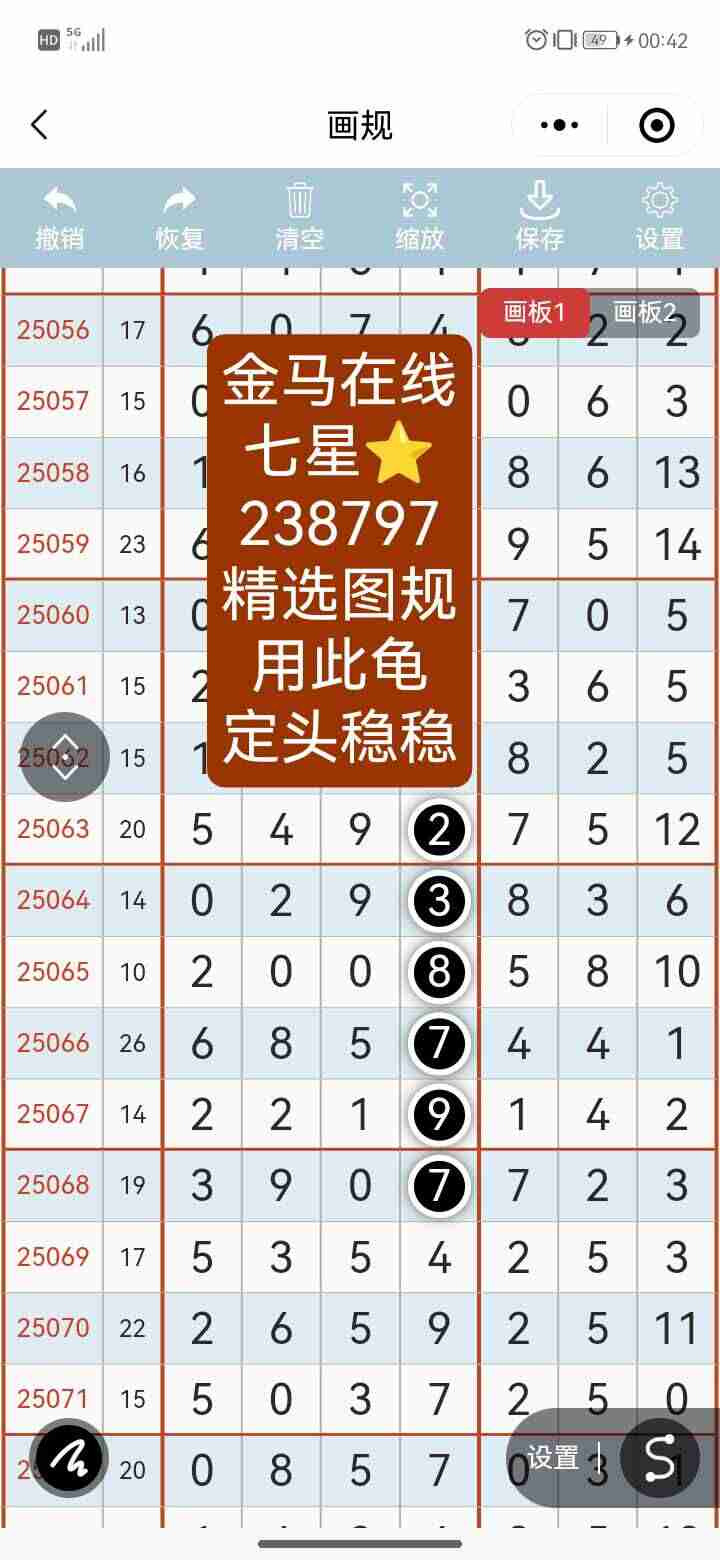Viewport: 720px width, 1560px height.
Task: Click the mini-program capsule circle icon
Action: coord(655,125)
